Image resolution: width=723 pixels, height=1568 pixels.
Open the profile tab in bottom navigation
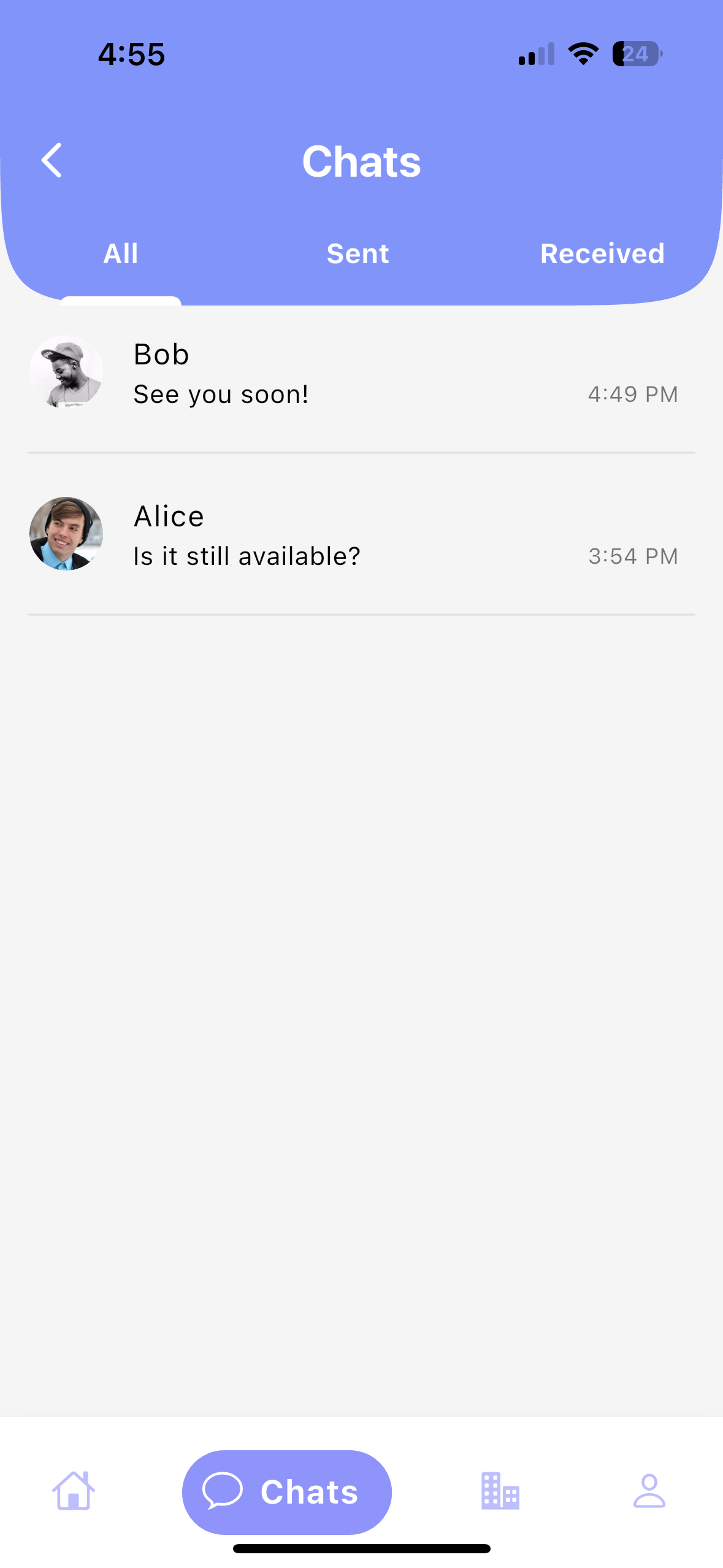(x=649, y=1491)
